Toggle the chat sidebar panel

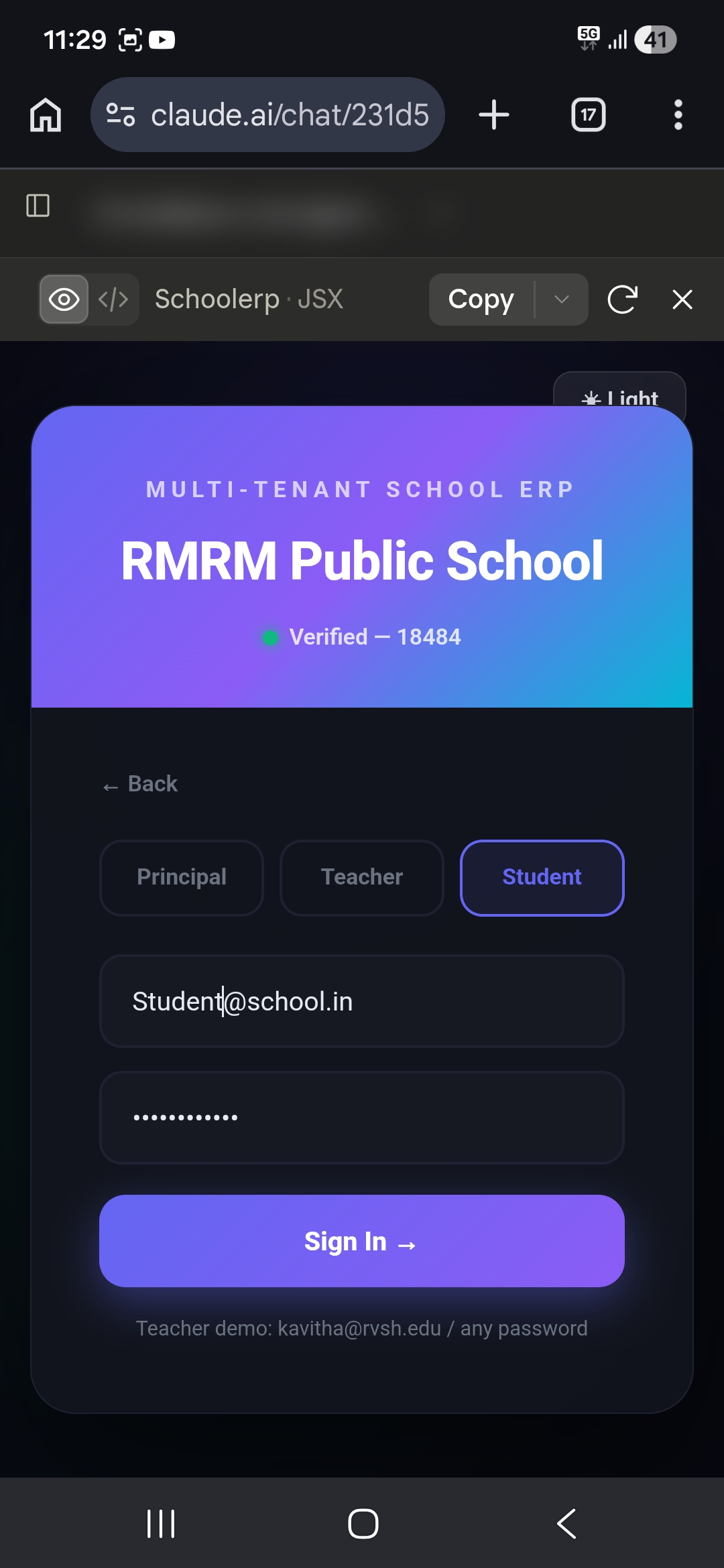click(38, 205)
